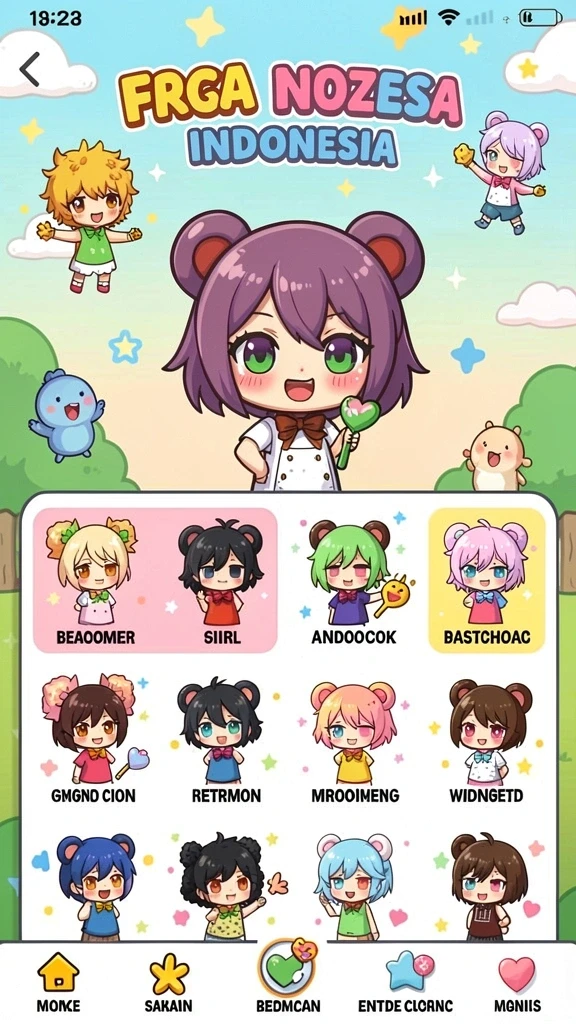Open the ENTDE CLORNC tab
Screen dimensions: 576x1024
[405, 982]
